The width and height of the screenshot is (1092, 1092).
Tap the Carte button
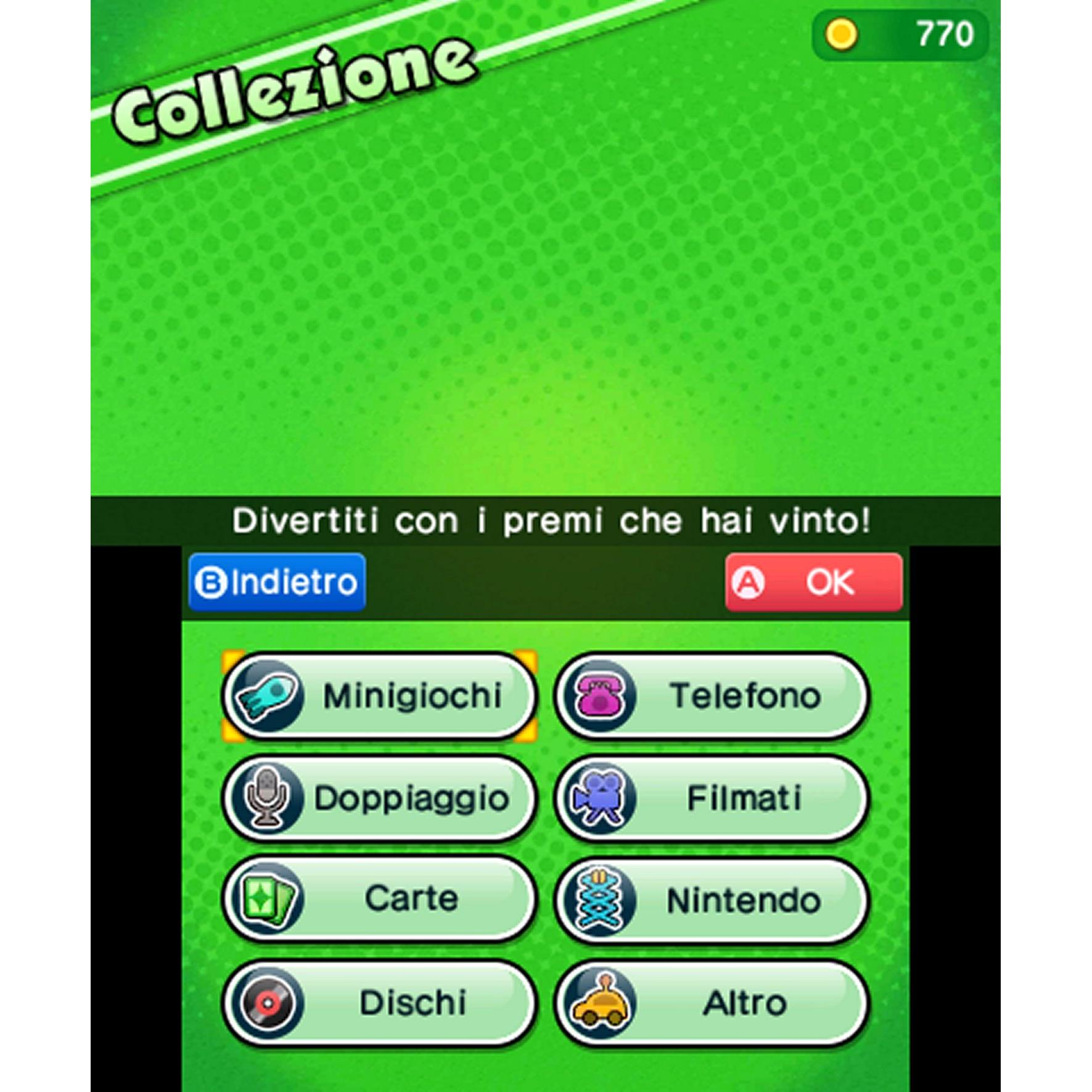[x=379, y=900]
